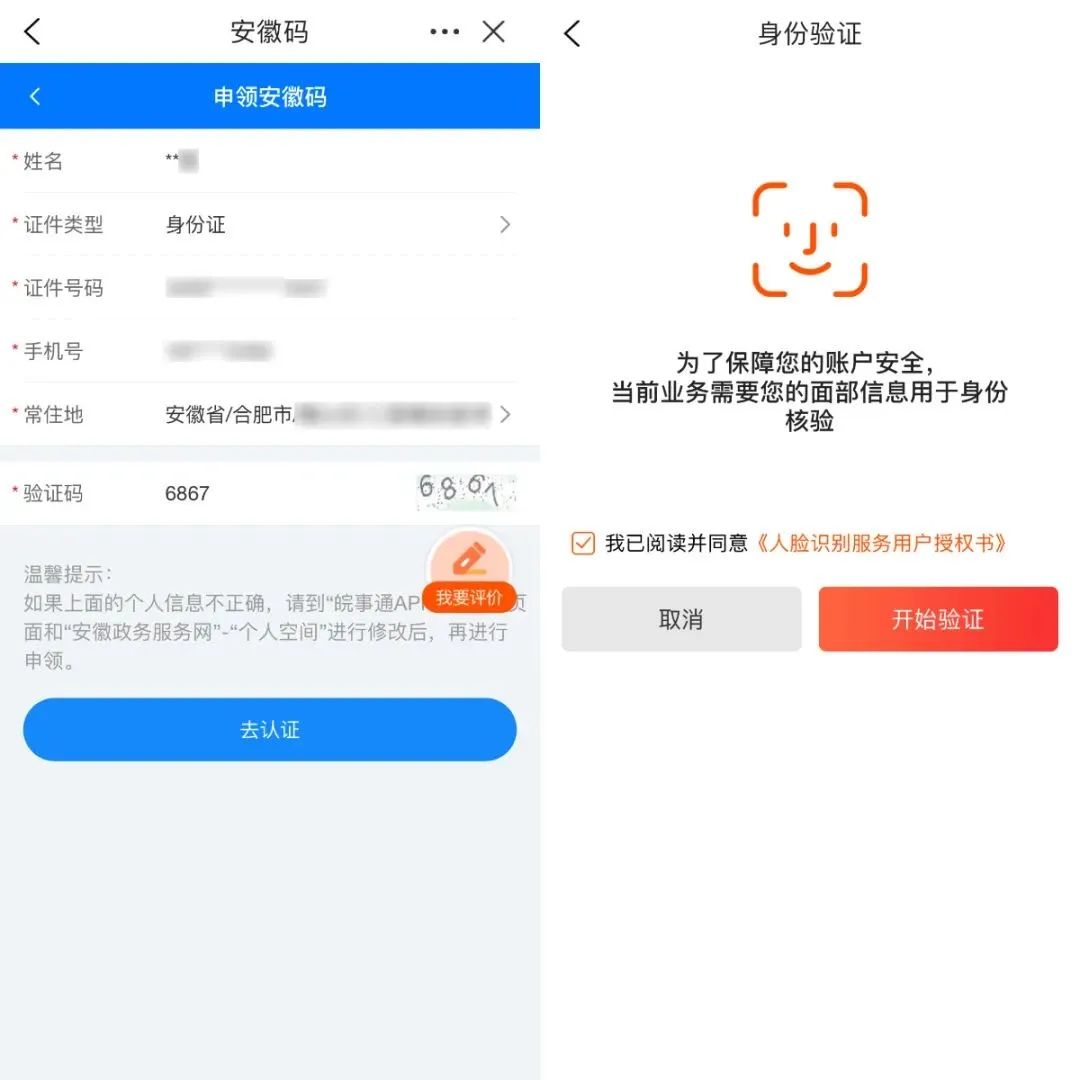Open the 我要评价 feedback button

(469, 571)
